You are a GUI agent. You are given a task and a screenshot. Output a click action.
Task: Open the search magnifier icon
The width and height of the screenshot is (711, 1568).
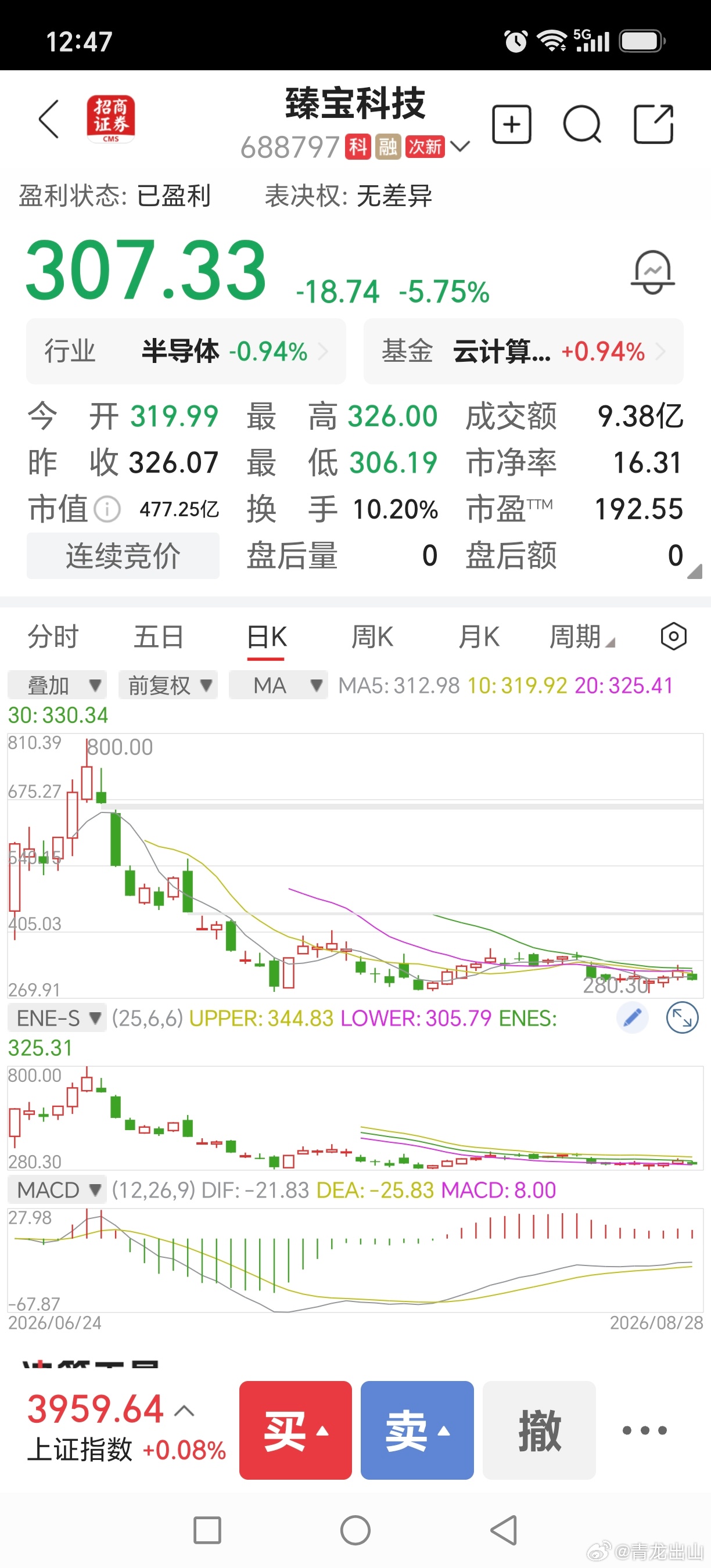(582, 124)
